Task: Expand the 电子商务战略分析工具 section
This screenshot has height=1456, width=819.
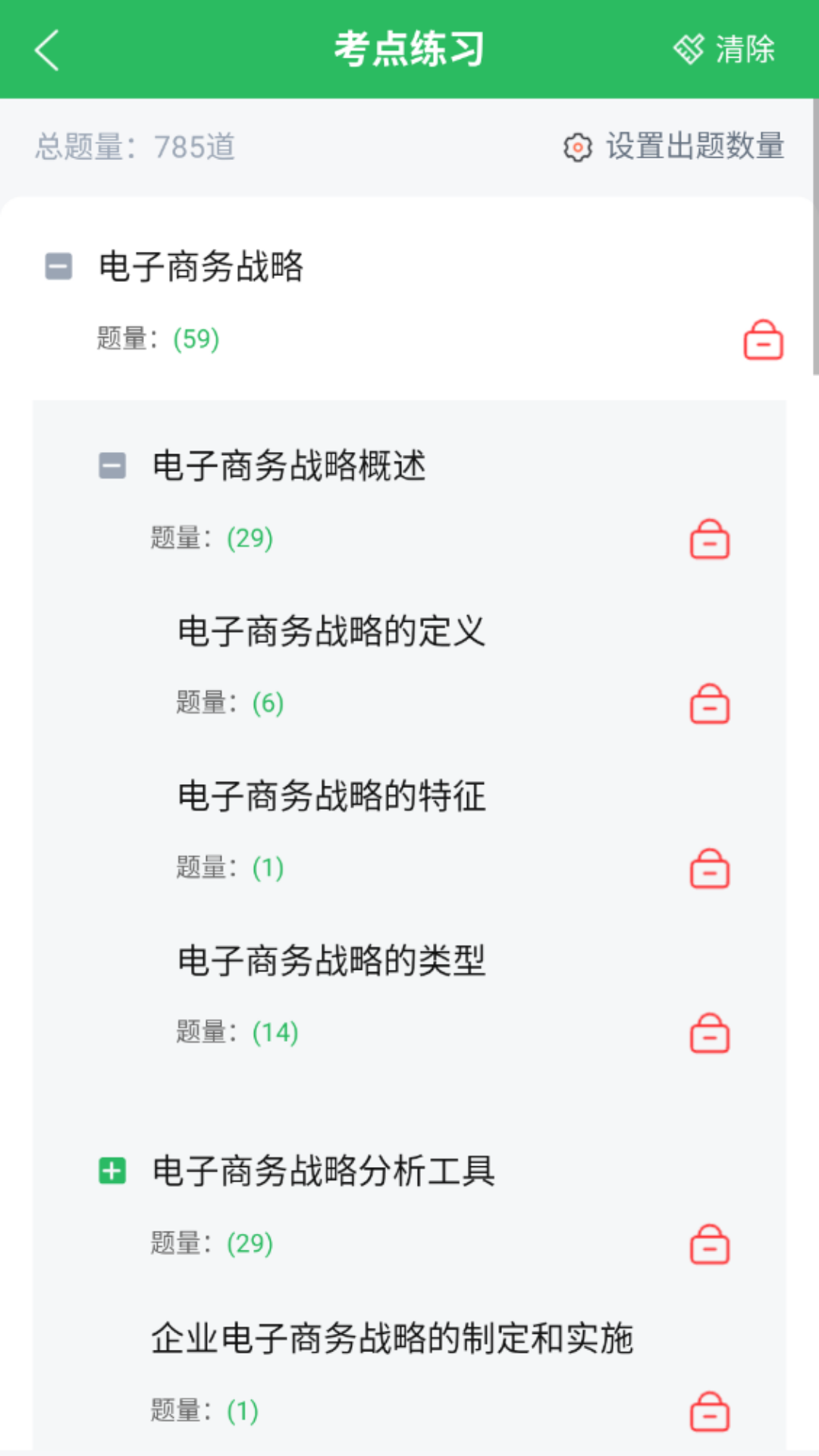Action: 112,1171
